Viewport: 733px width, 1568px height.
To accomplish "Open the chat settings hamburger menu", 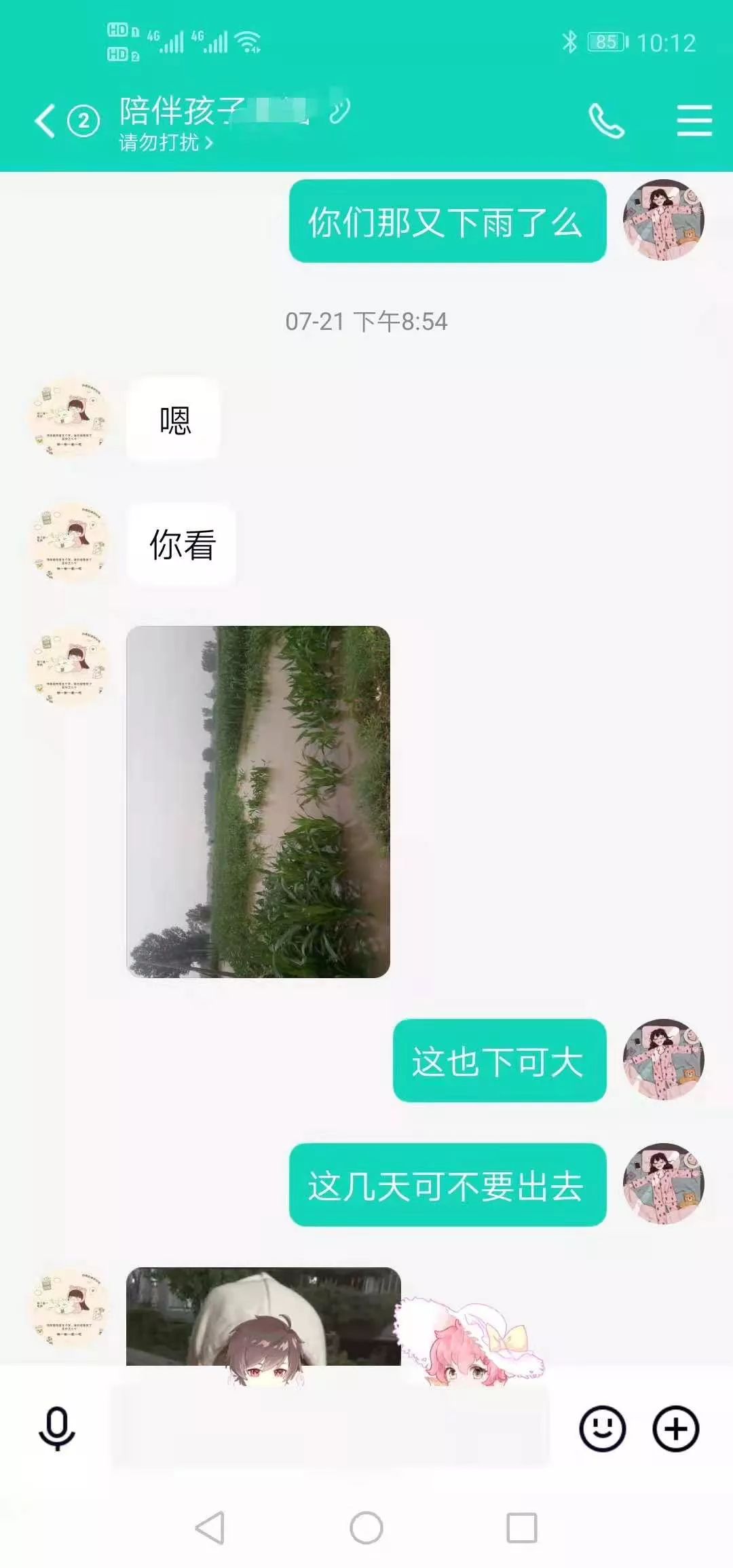I will [x=694, y=122].
